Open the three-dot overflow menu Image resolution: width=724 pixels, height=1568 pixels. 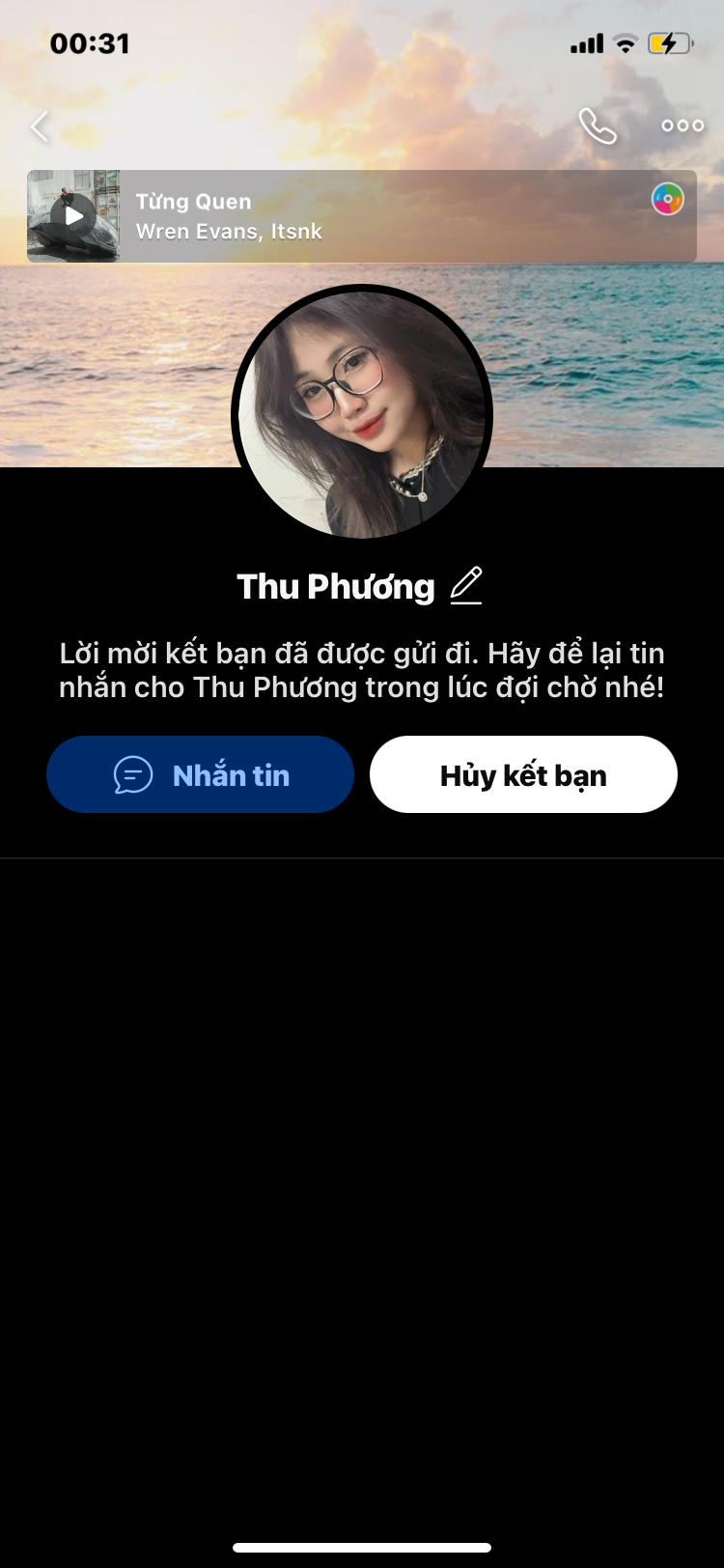[682, 126]
